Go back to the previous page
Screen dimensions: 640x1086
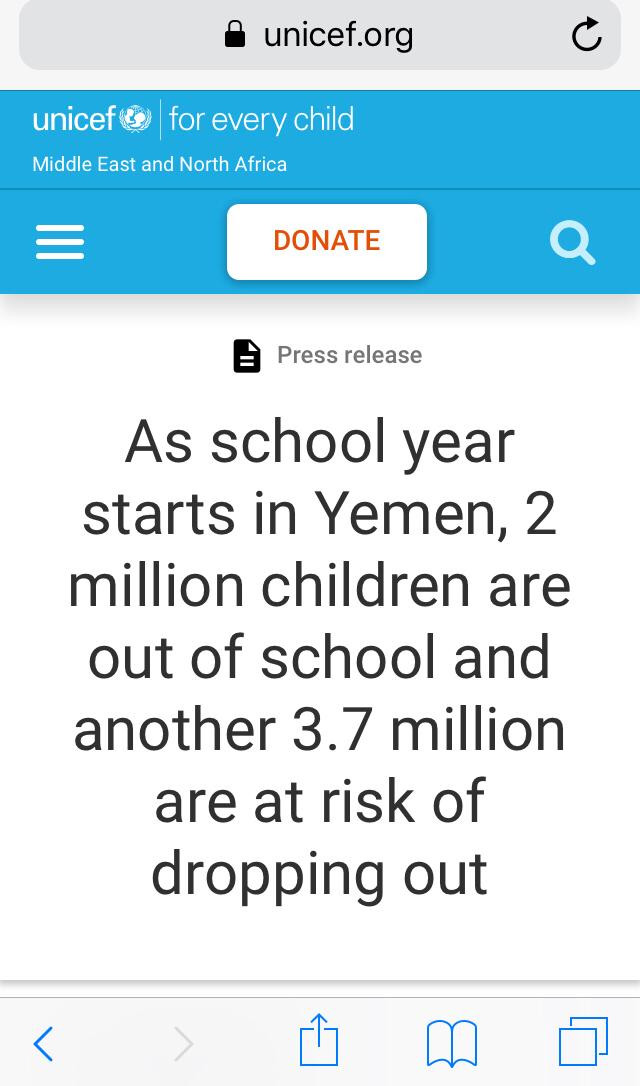tap(43, 1044)
